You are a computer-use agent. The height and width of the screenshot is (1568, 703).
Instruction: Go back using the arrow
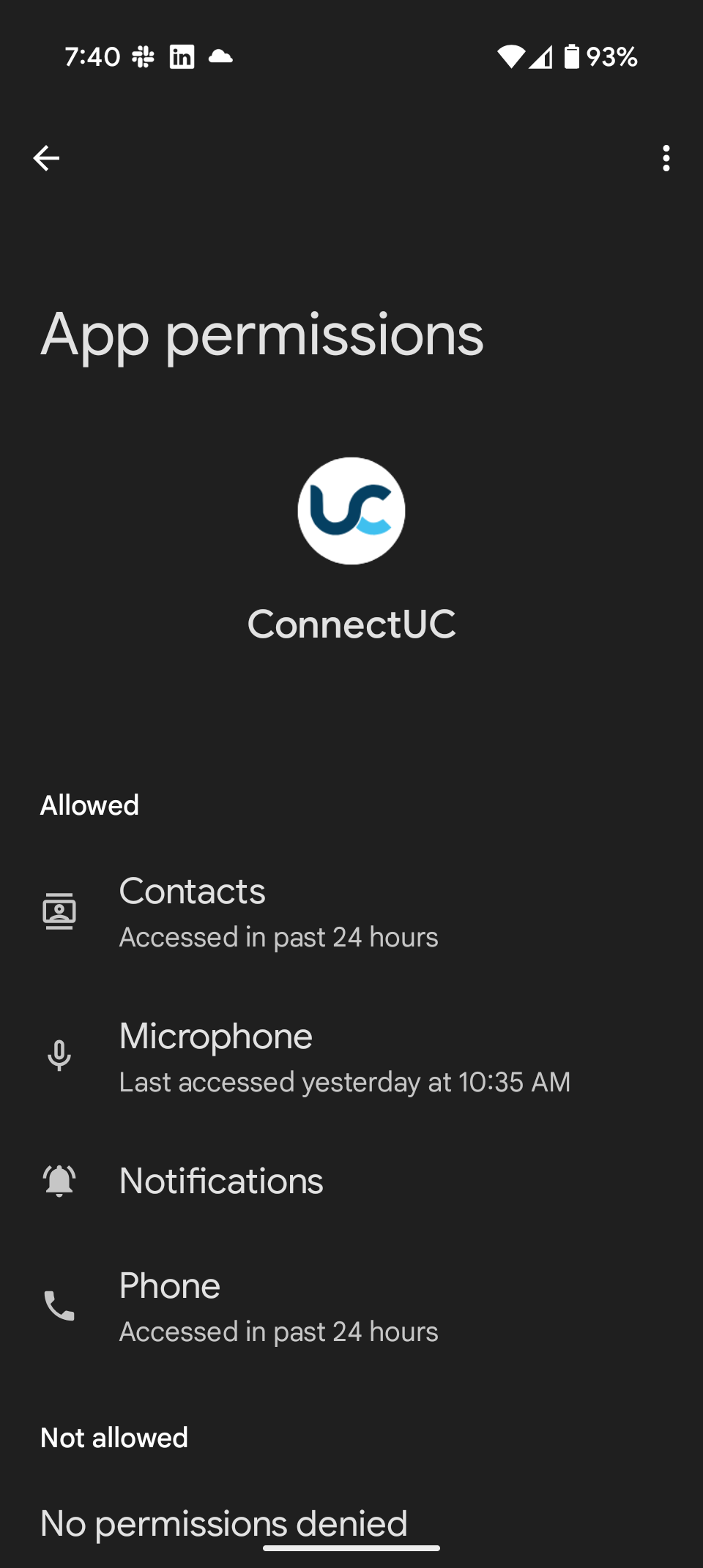click(x=46, y=158)
